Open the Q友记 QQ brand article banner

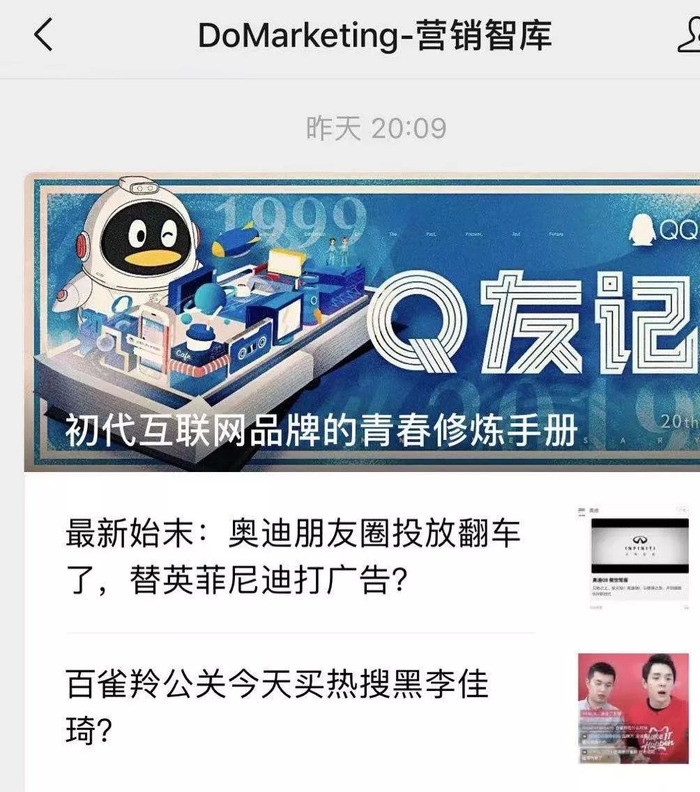(x=362, y=322)
